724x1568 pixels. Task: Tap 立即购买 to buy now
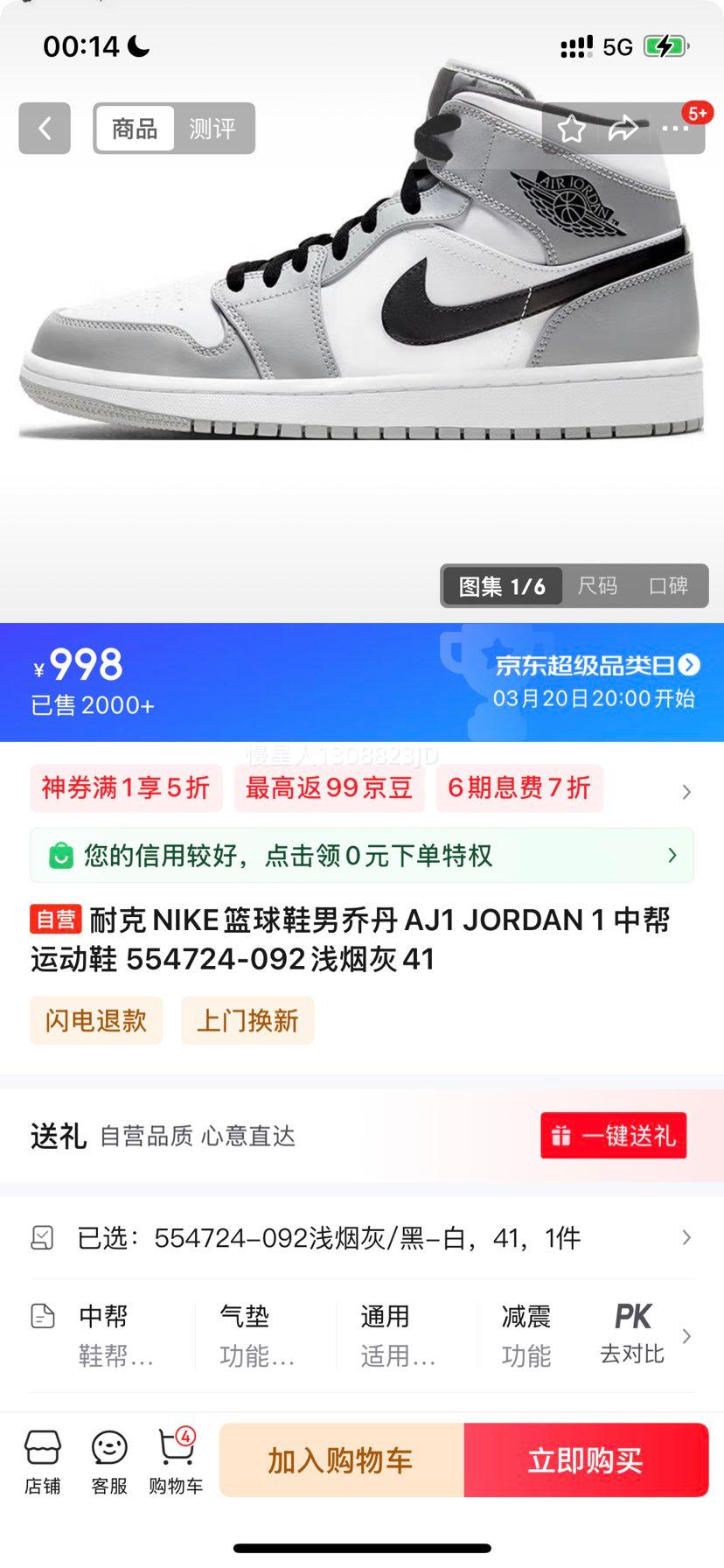[585, 1459]
